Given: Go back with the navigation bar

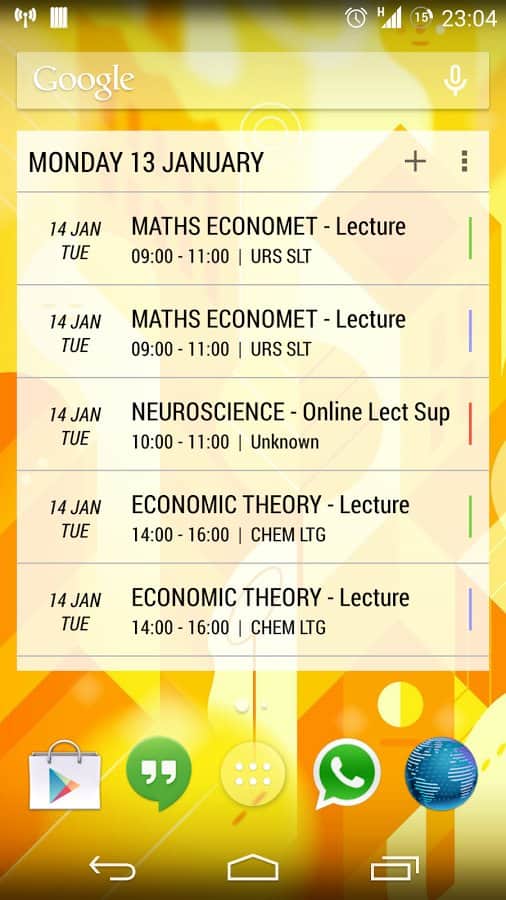Looking at the screenshot, I should (112, 867).
